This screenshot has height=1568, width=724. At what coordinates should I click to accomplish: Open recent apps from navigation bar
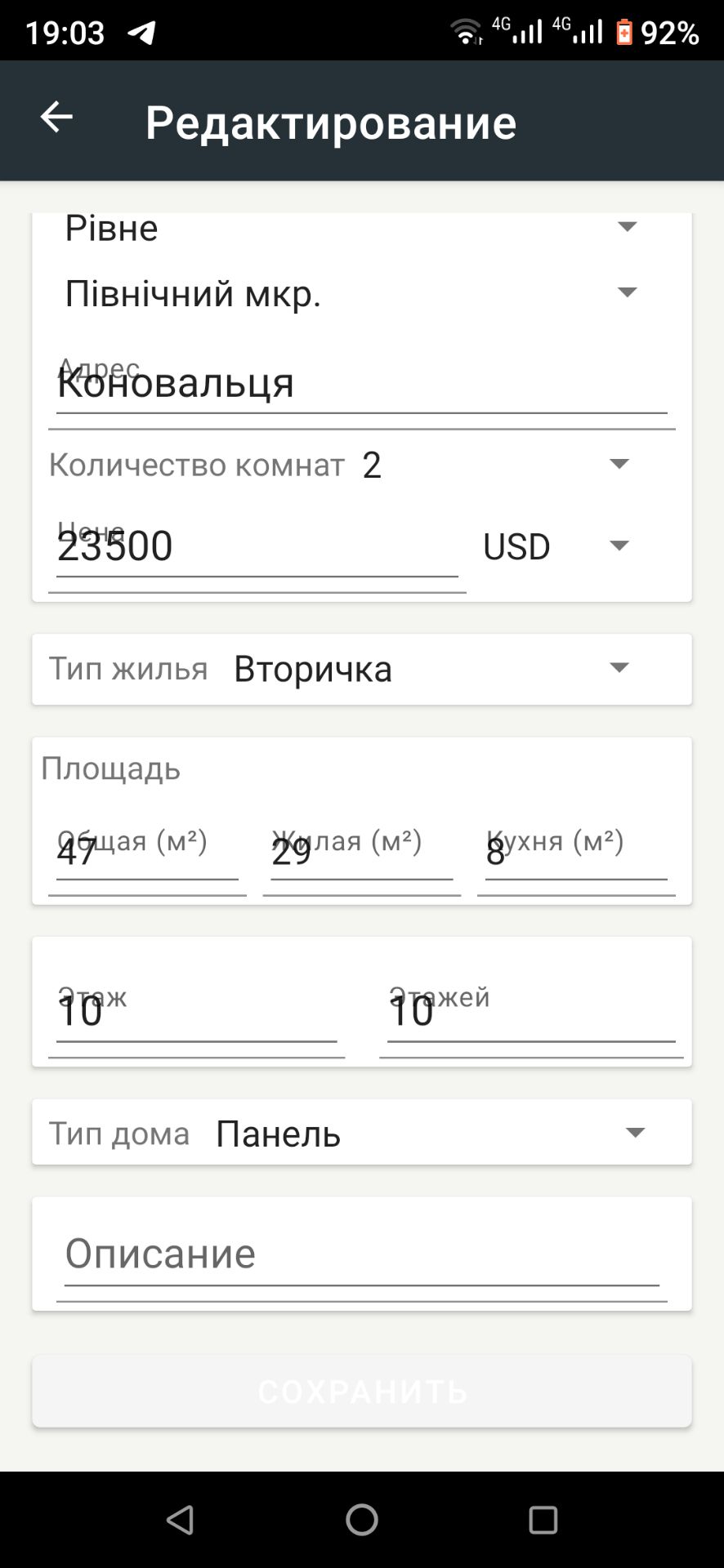pyautogui.click(x=543, y=1520)
